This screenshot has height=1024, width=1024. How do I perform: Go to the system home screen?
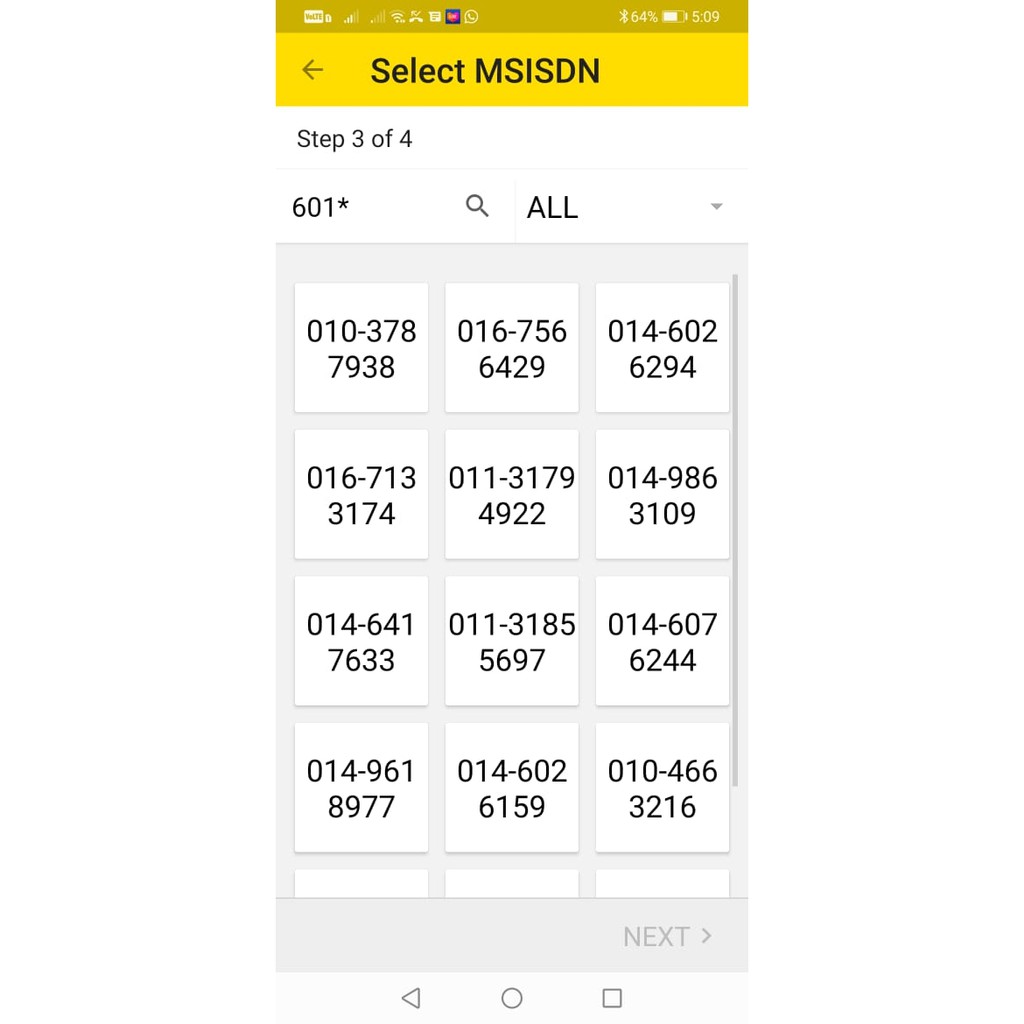512,998
